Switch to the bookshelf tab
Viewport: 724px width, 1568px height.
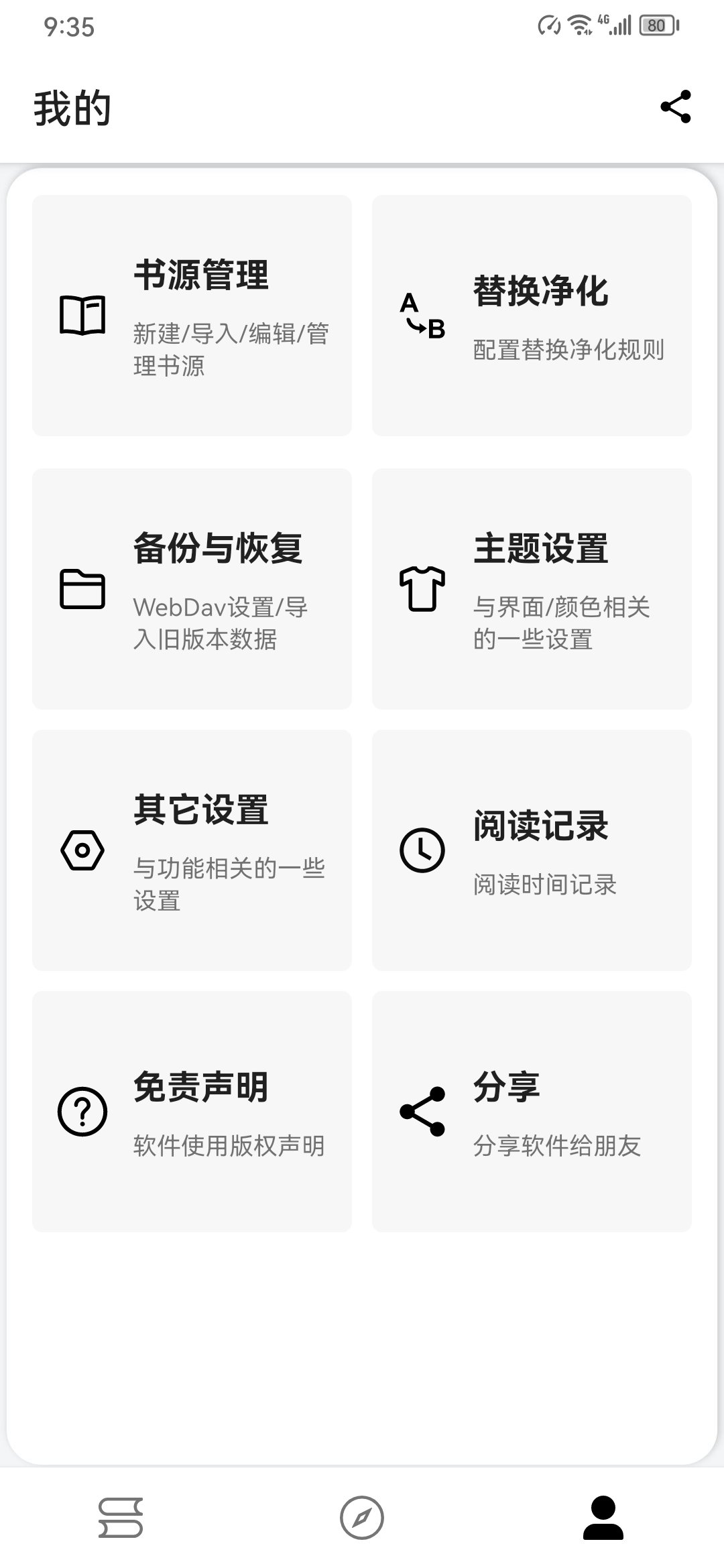(121, 1518)
